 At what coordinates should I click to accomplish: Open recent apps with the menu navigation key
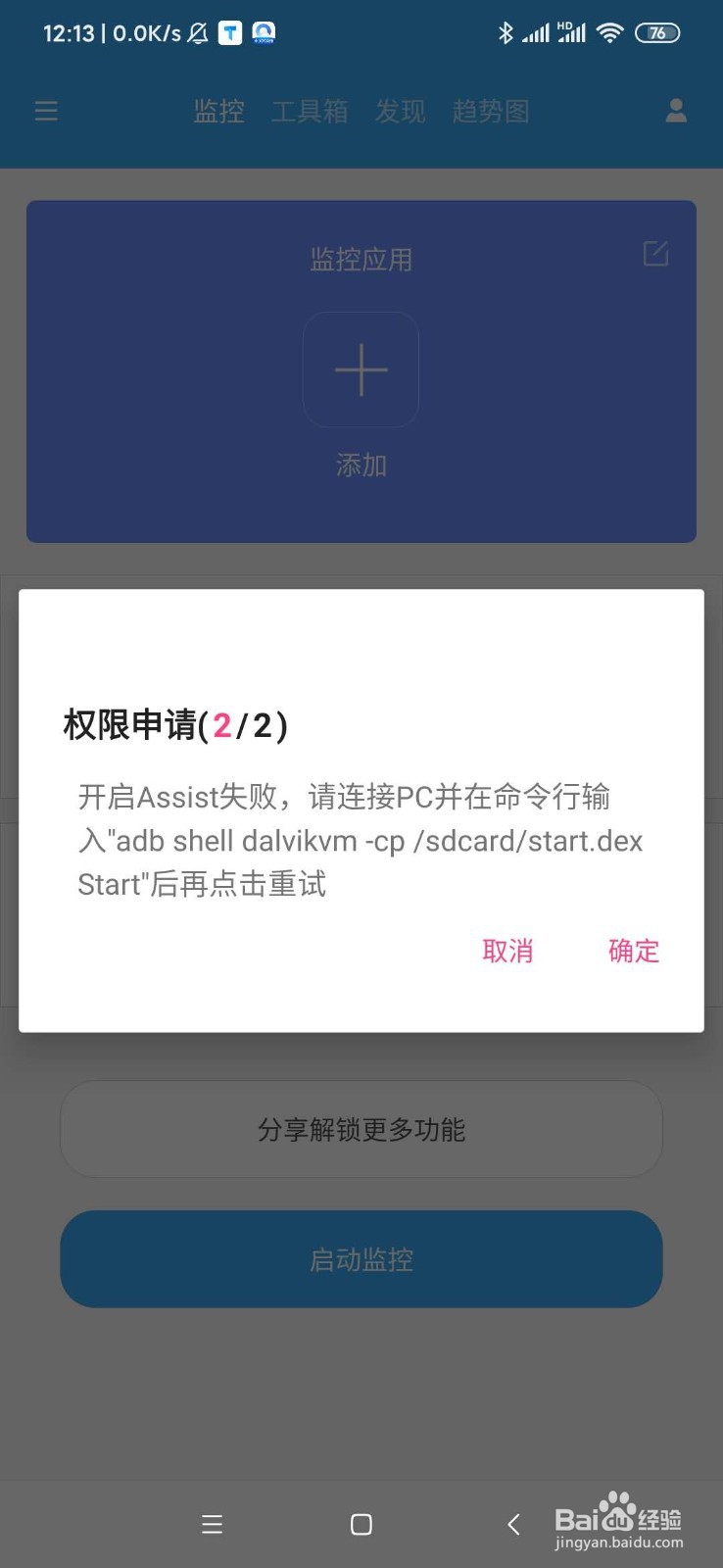(x=212, y=1524)
